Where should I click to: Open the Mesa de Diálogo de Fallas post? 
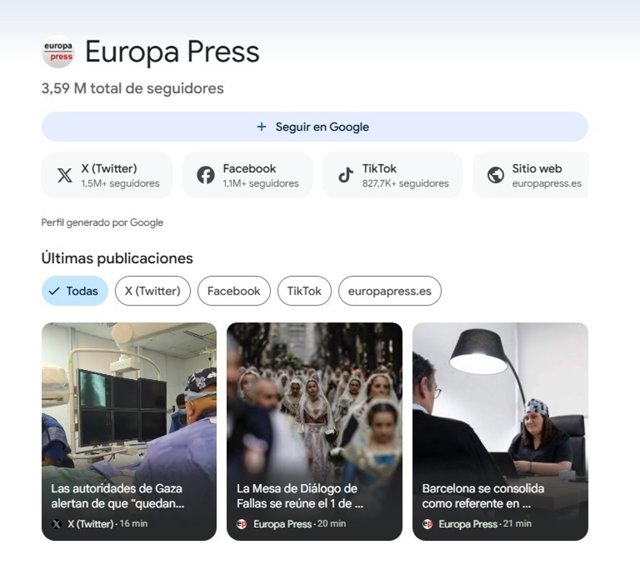315,432
